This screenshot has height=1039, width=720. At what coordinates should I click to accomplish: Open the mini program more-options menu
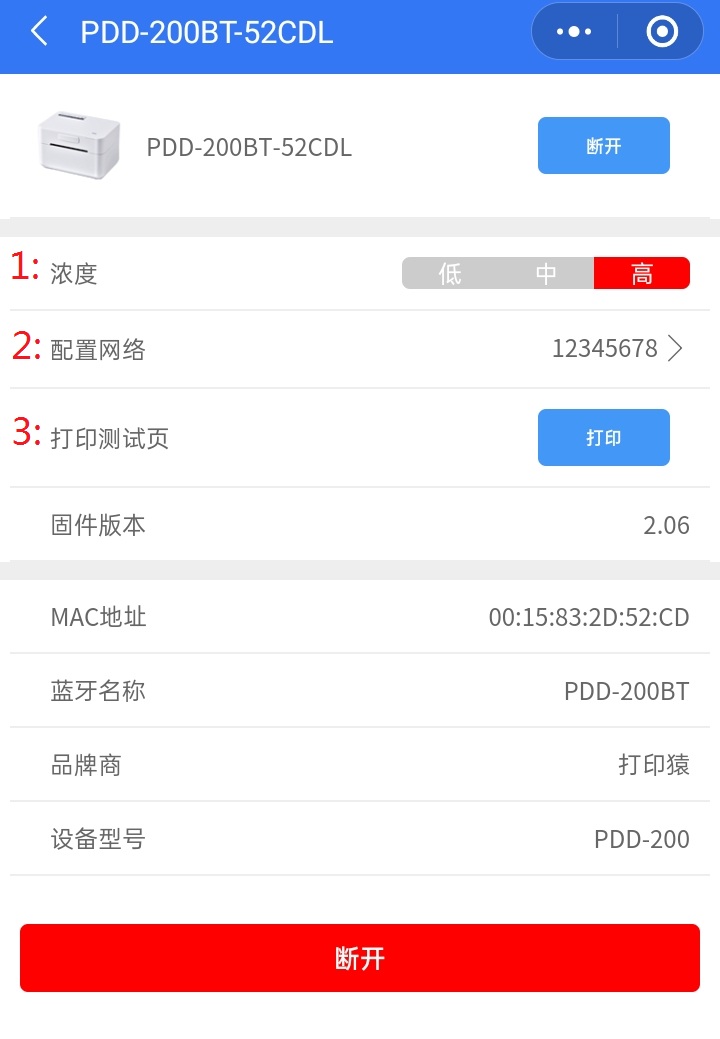[574, 32]
